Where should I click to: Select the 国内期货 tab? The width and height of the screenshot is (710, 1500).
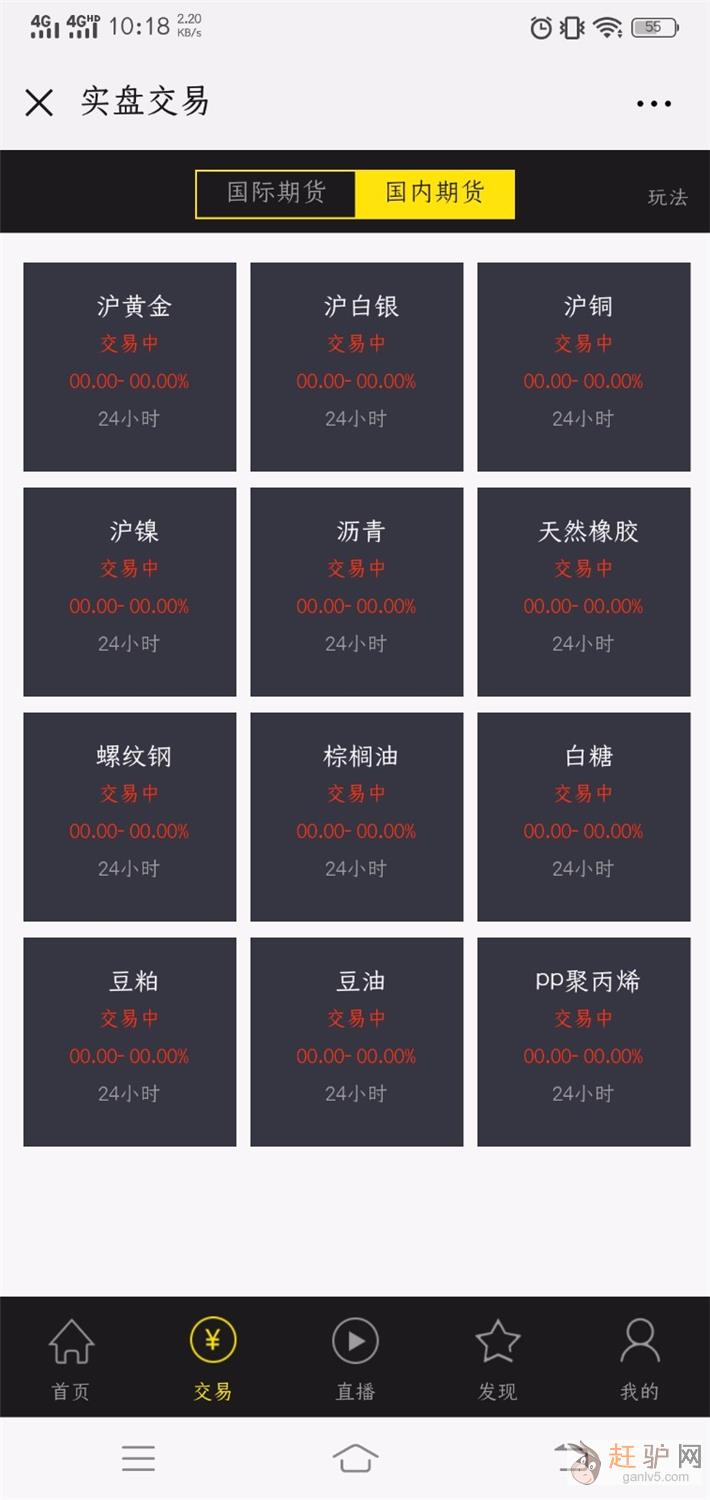tap(435, 193)
